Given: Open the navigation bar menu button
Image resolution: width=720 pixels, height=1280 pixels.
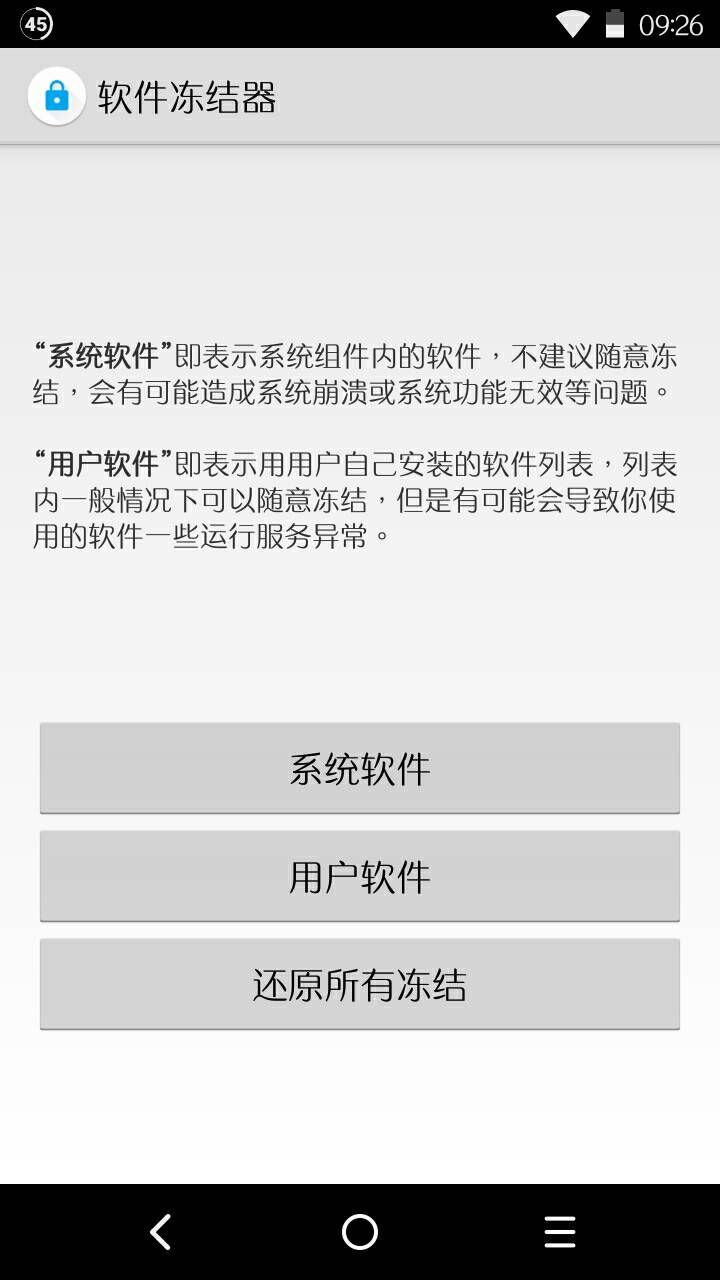Looking at the screenshot, I should (x=560, y=1232).
